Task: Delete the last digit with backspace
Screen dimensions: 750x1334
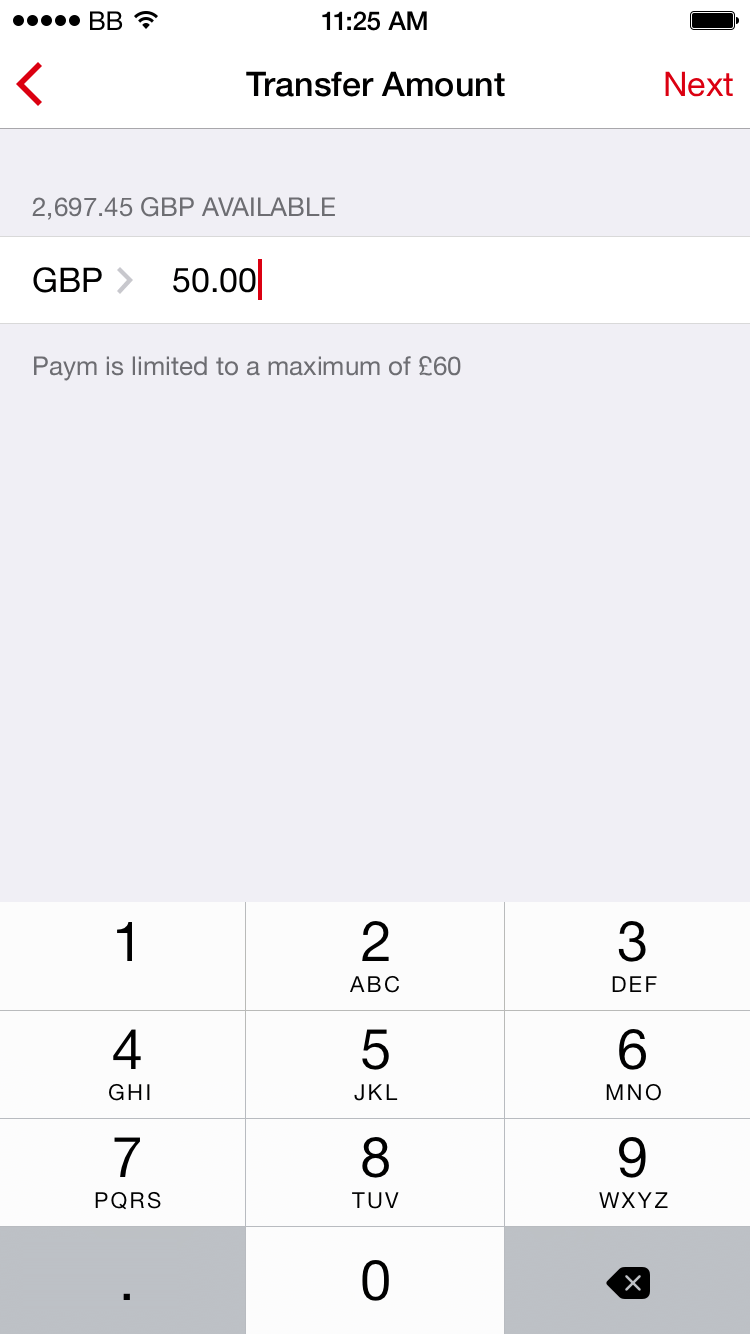Action: (x=629, y=1281)
